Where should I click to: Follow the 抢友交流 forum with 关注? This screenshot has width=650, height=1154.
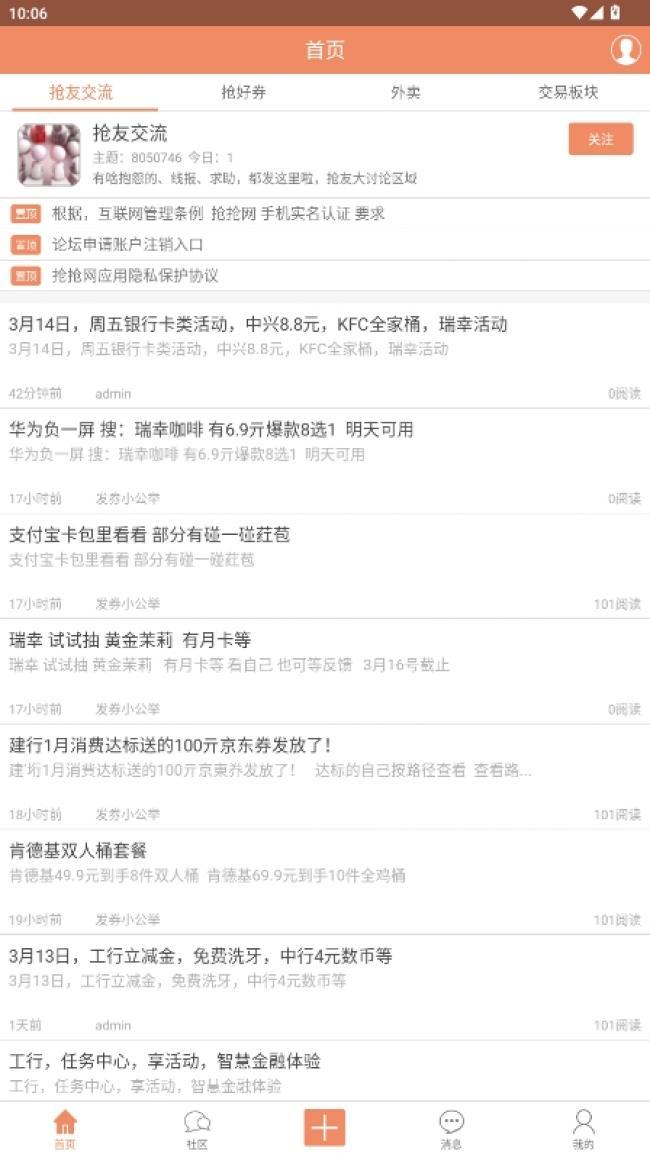point(600,139)
